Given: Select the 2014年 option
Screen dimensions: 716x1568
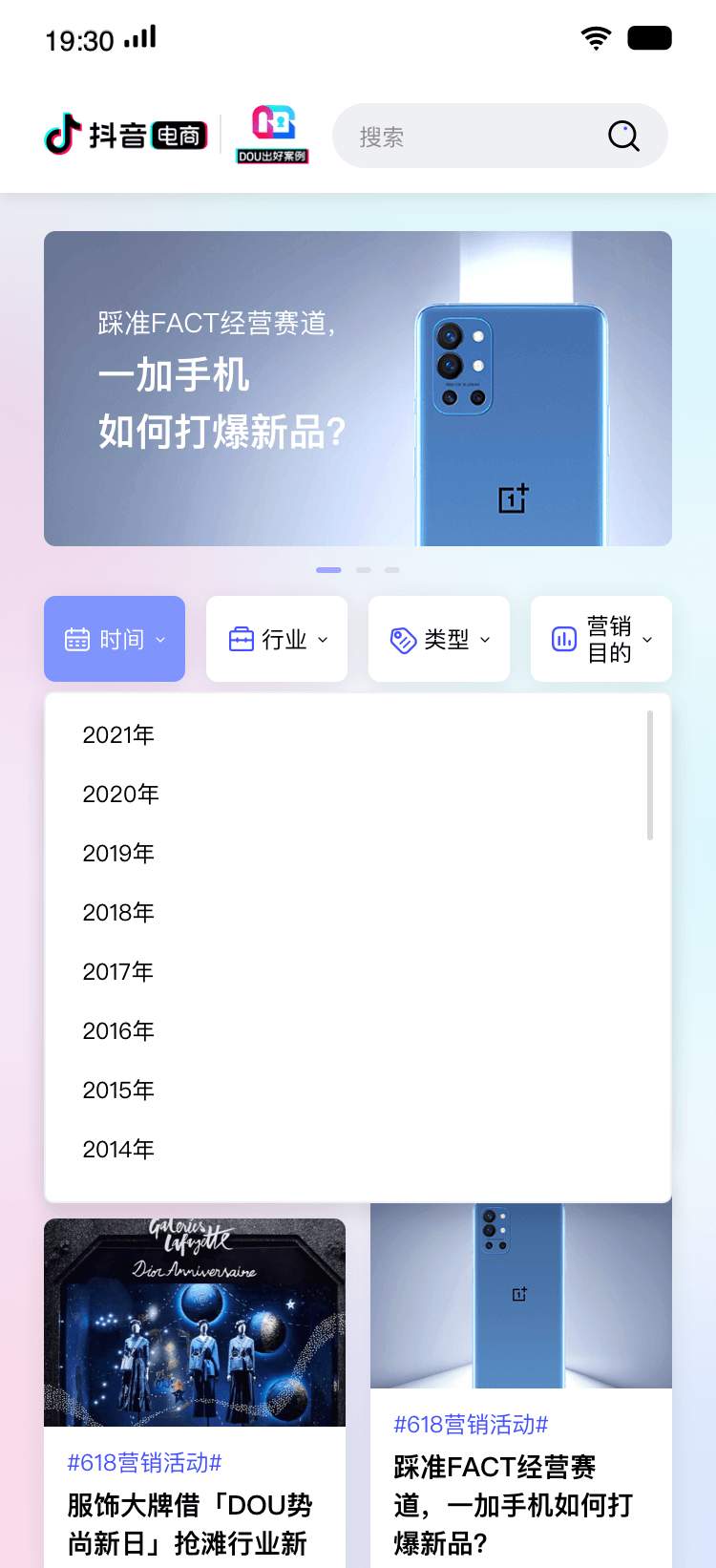Looking at the screenshot, I should point(118,1149).
